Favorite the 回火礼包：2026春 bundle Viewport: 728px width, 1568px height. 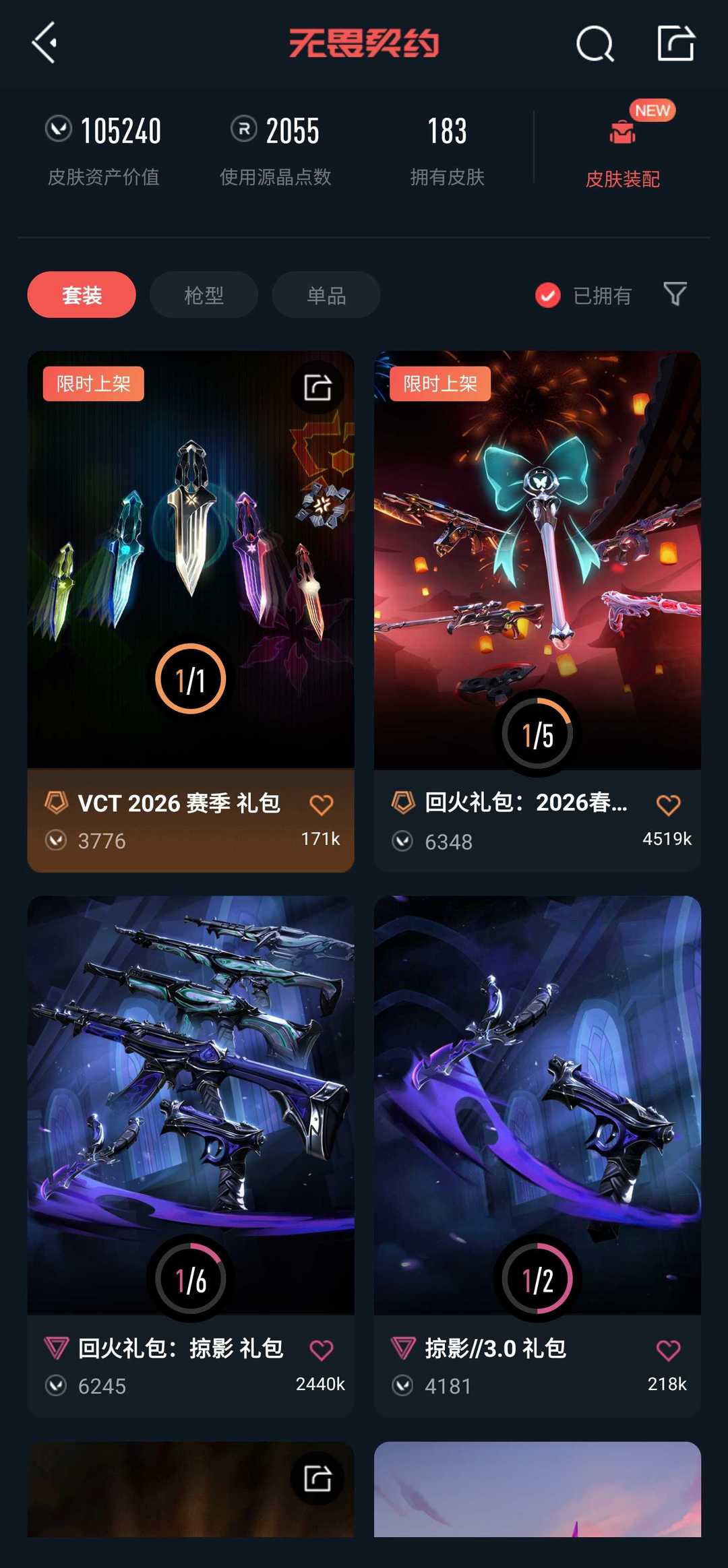[x=668, y=805]
